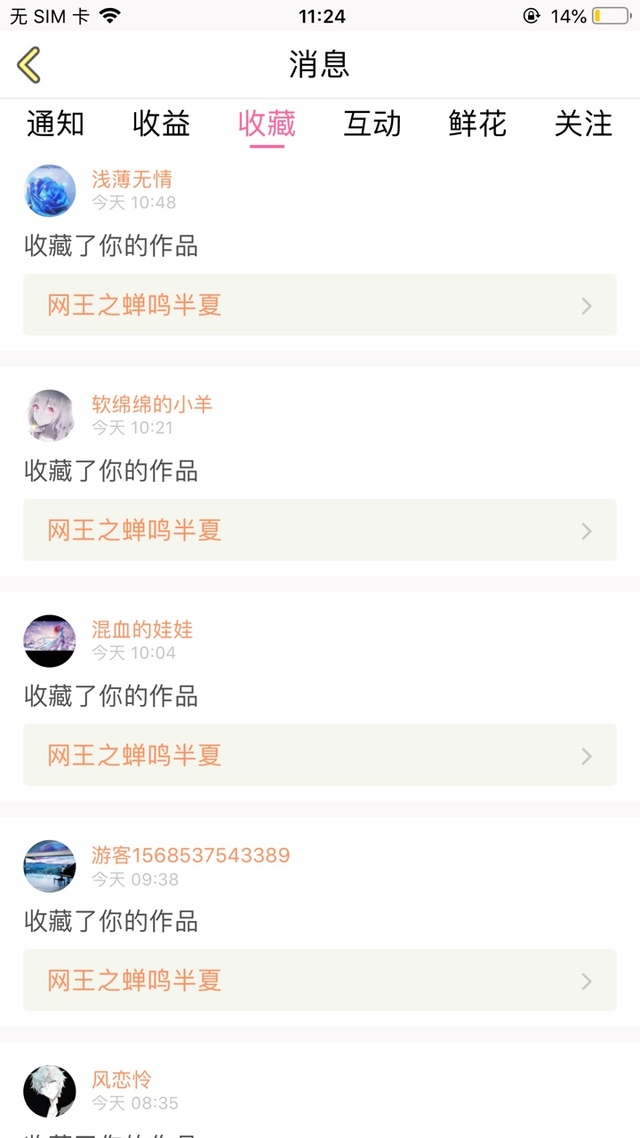Open 浅薄无情's profile avatar
This screenshot has height=1138, width=640.
(x=50, y=190)
